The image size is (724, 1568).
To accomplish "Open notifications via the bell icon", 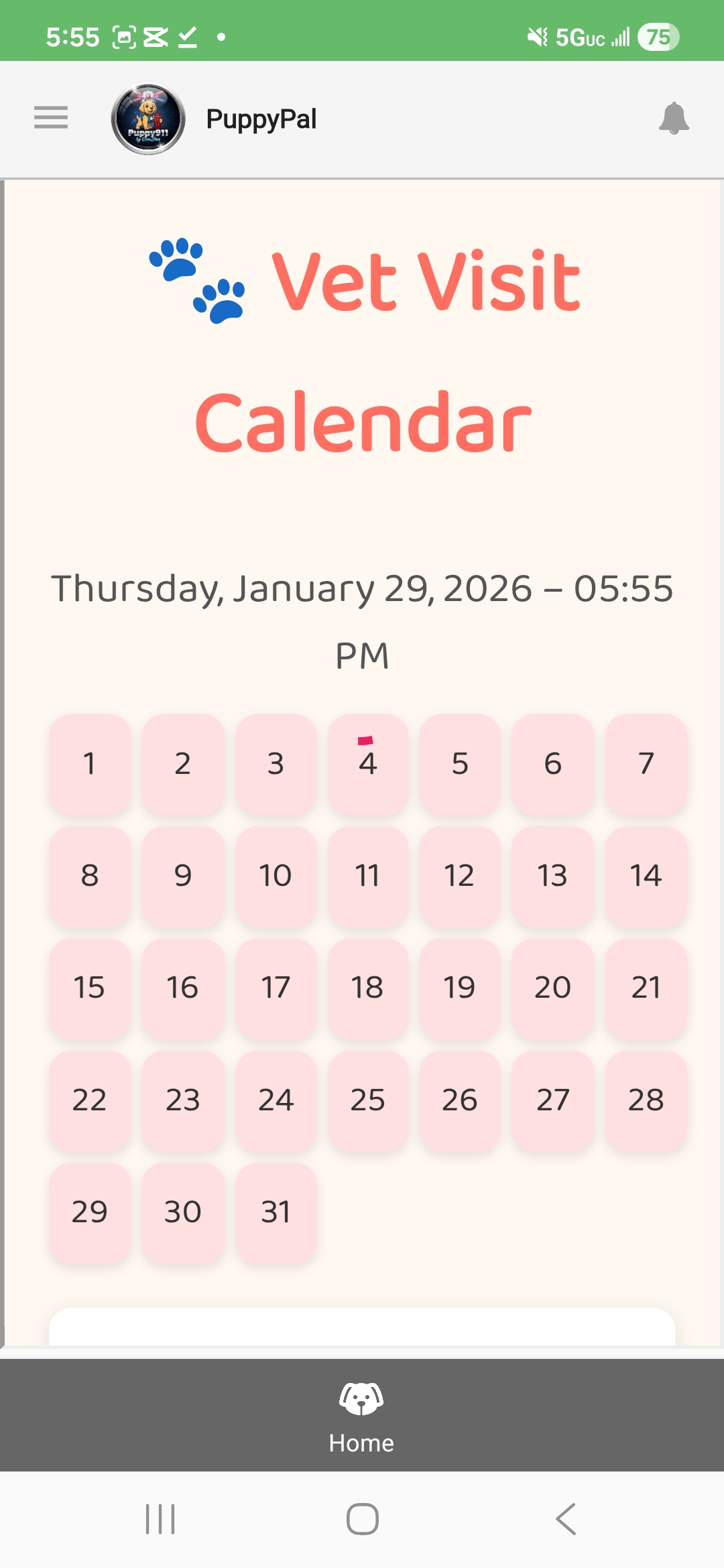I will click(x=674, y=118).
